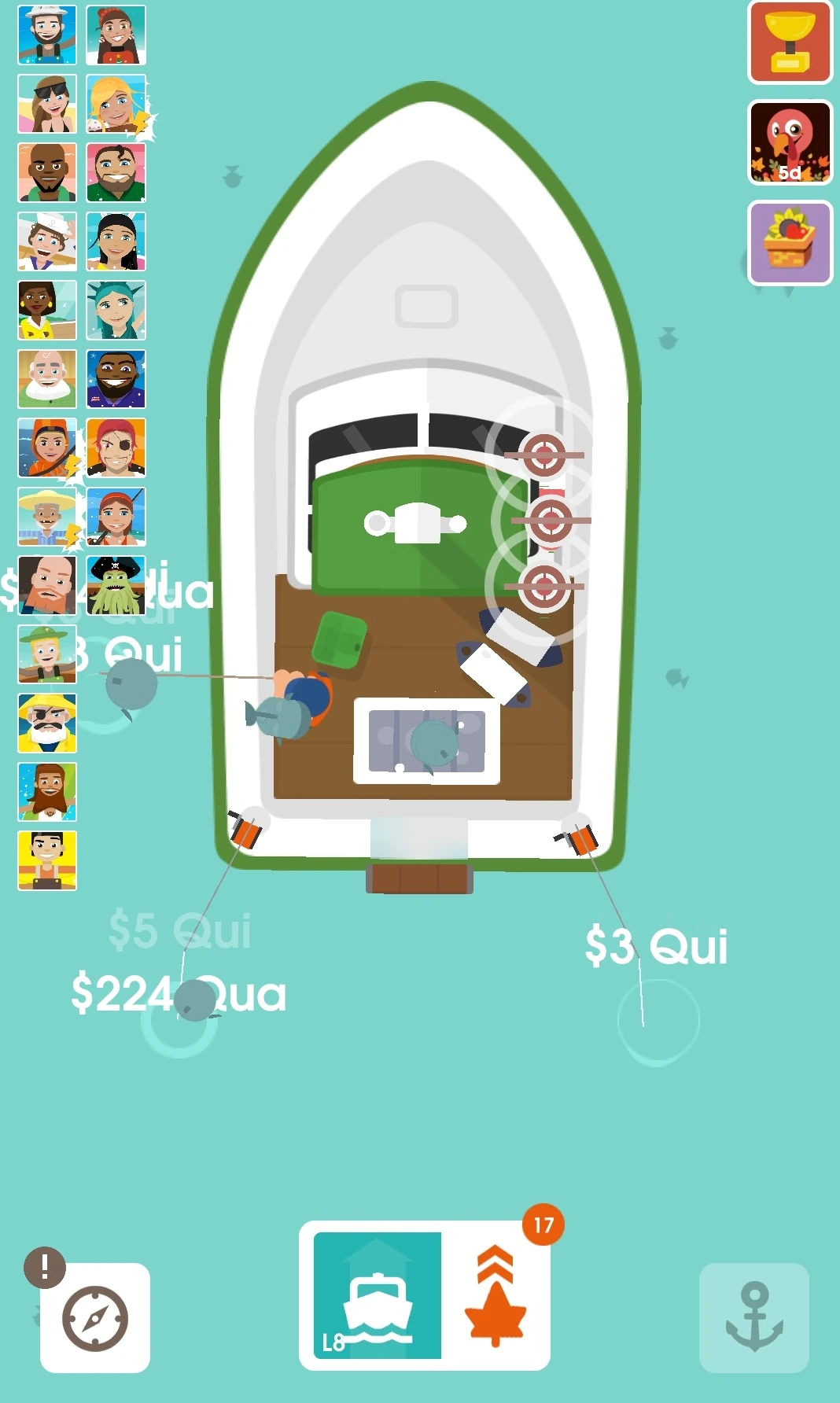The width and height of the screenshot is (840, 1403).
Task: Select the red-haired eyepatch woman portrait
Action: [116, 448]
